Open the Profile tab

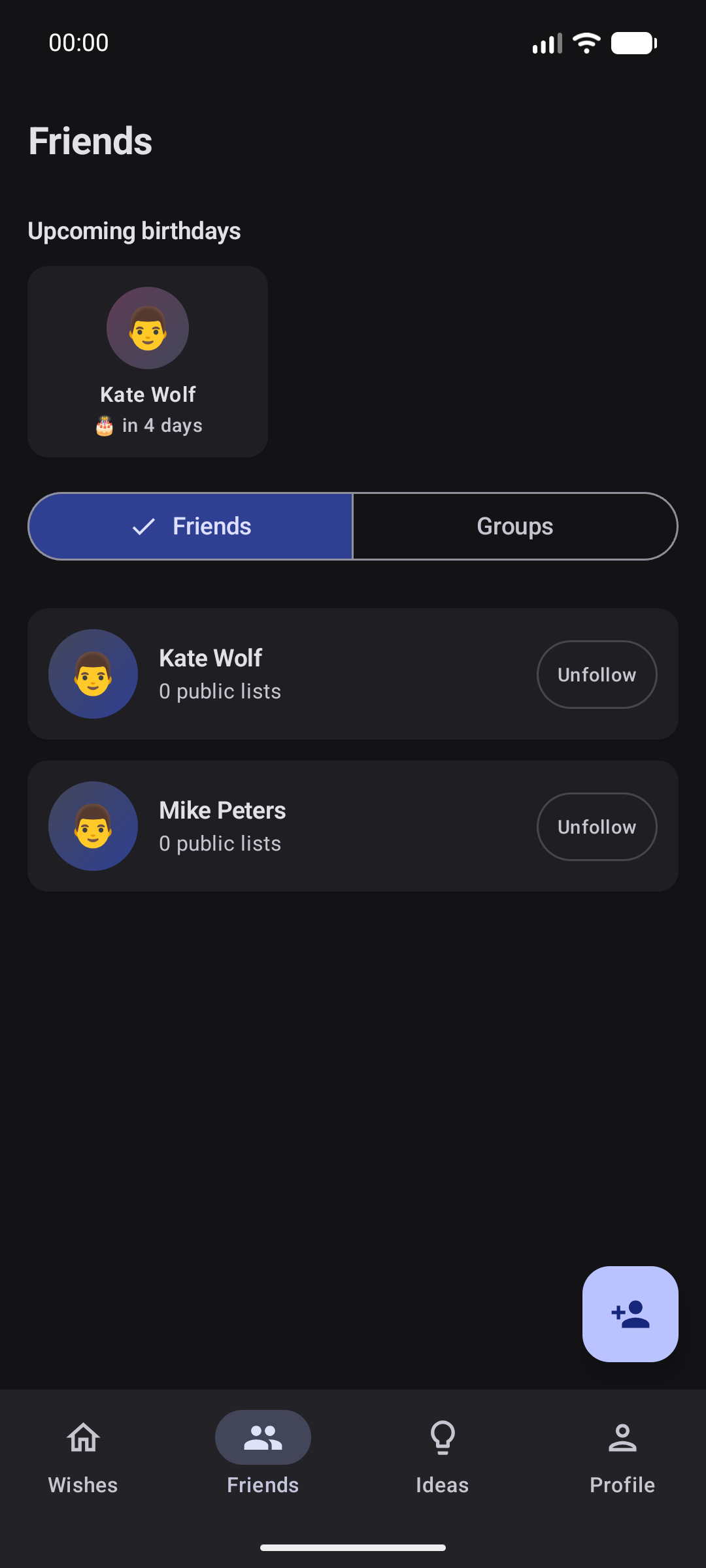(x=622, y=1457)
